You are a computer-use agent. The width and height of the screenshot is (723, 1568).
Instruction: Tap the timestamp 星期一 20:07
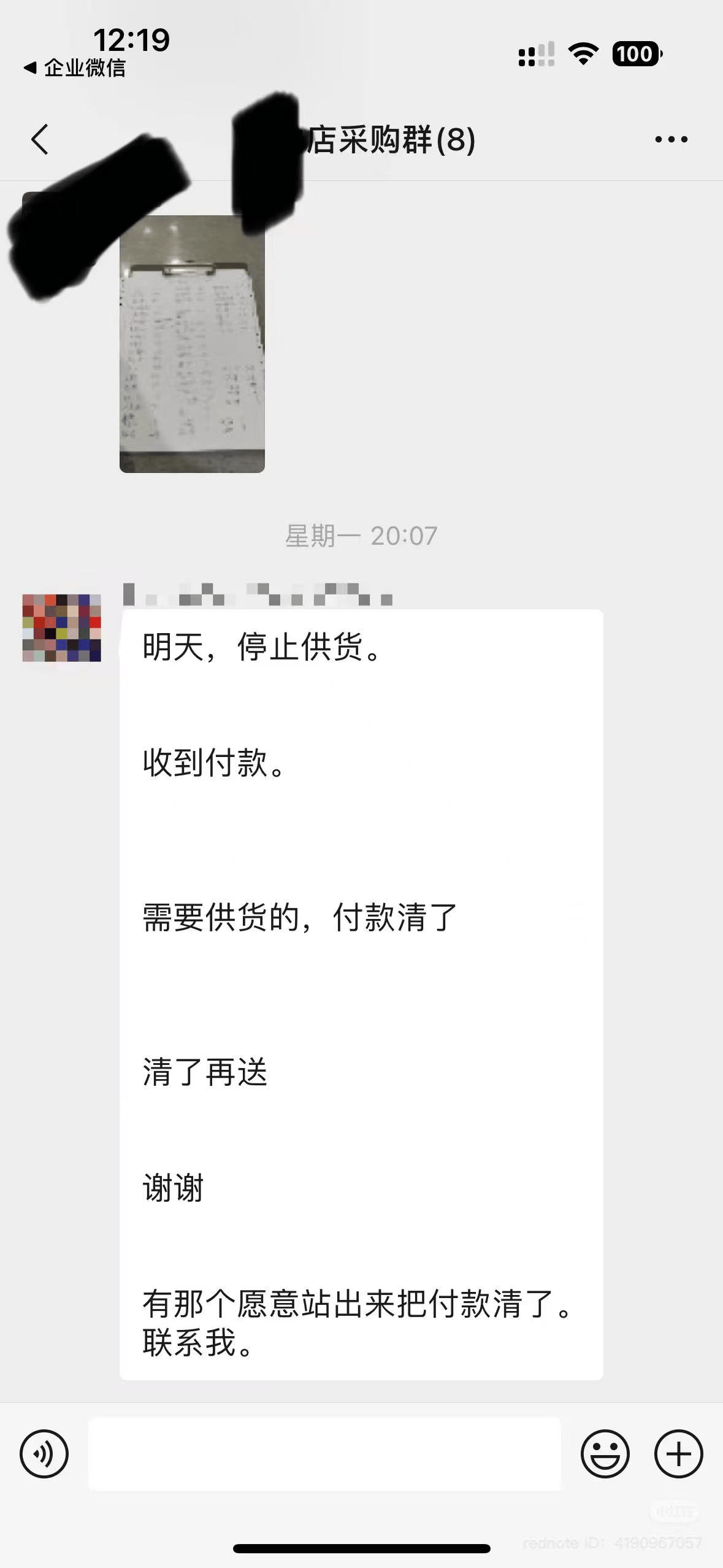click(361, 535)
